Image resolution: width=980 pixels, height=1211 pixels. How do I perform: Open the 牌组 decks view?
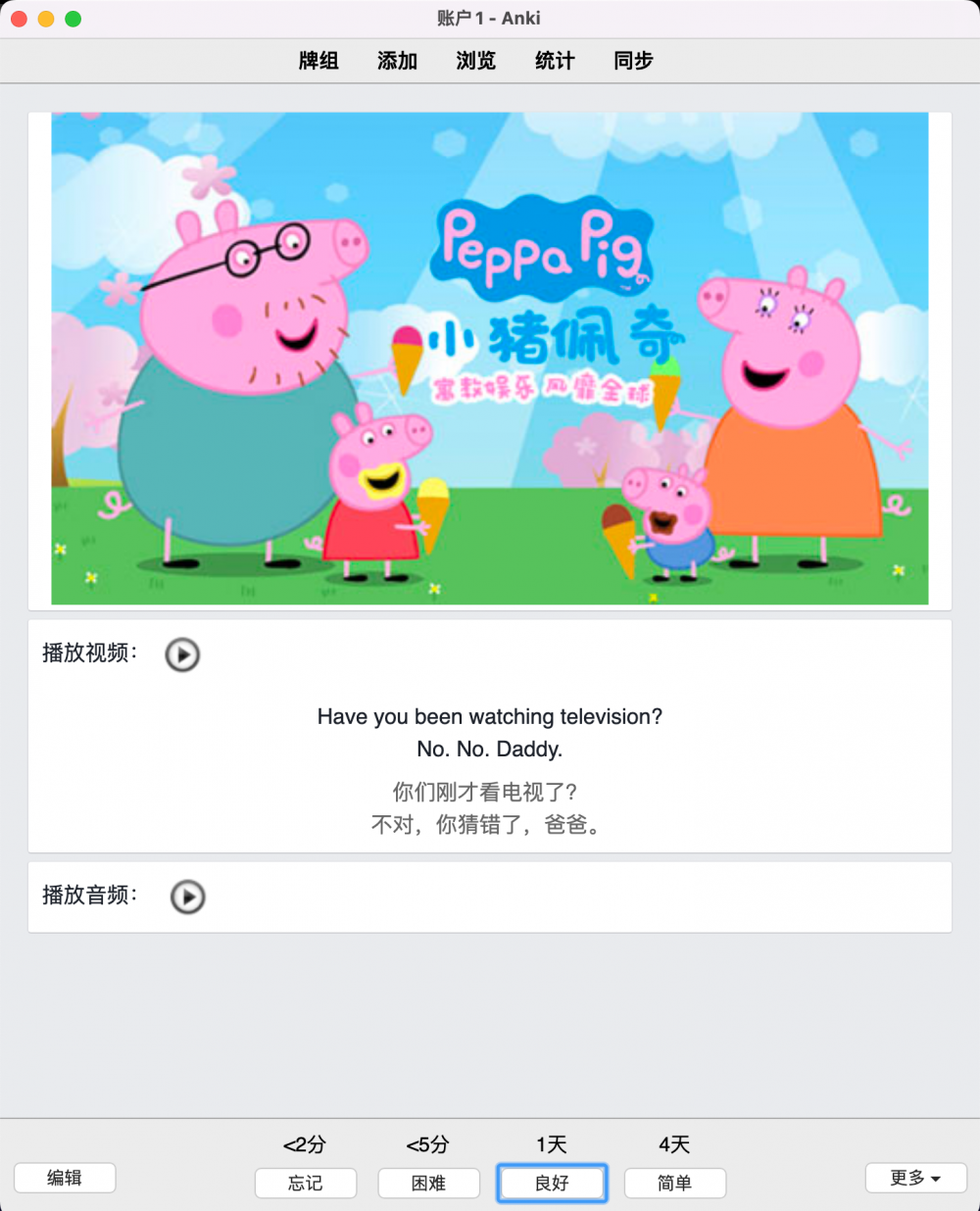point(318,61)
